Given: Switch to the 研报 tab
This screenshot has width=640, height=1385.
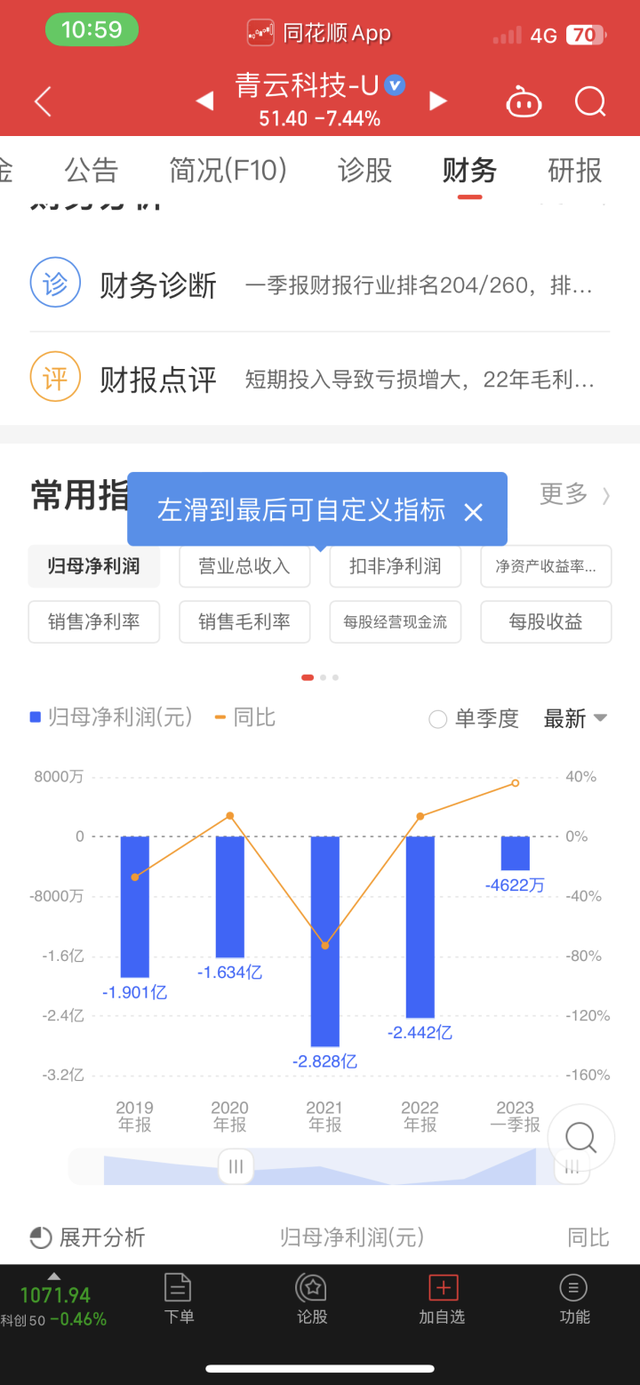Looking at the screenshot, I should tap(575, 171).
